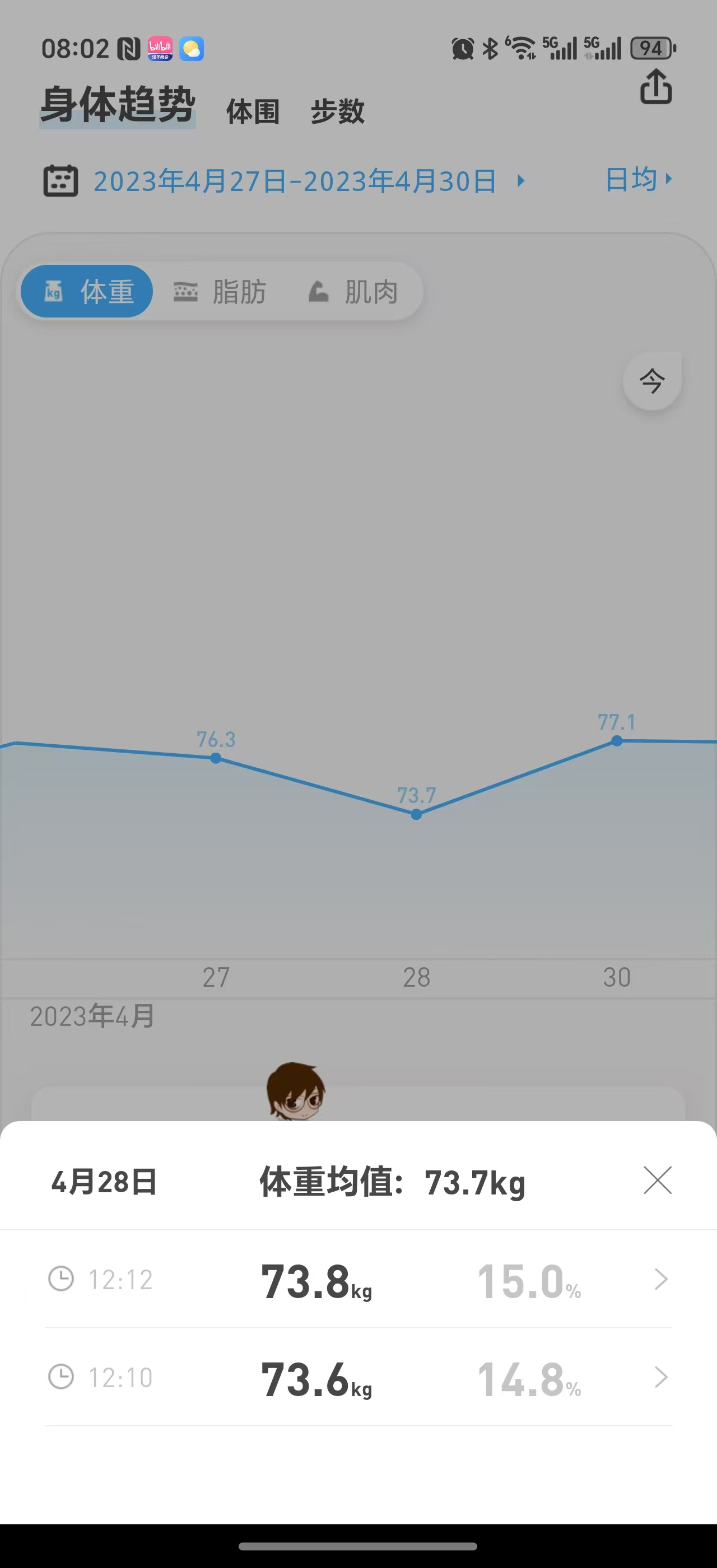The height and width of the screenshot is (1568, 717).
Task: Select the 脂肪 chart segment
Action: (220, 292)
